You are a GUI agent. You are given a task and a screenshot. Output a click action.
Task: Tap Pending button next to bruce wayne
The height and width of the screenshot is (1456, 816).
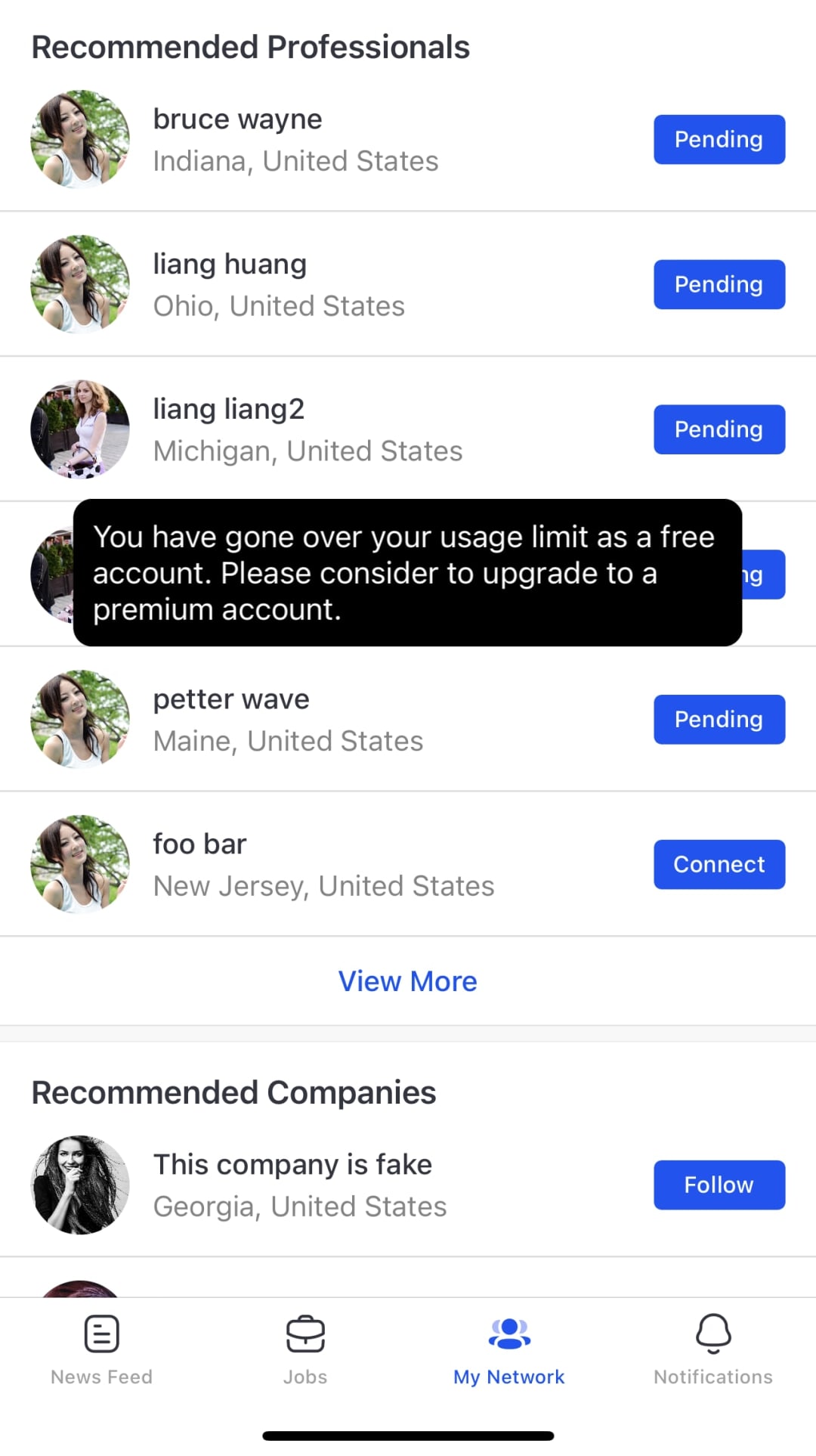pyautogui.click(x=719, y=139)
